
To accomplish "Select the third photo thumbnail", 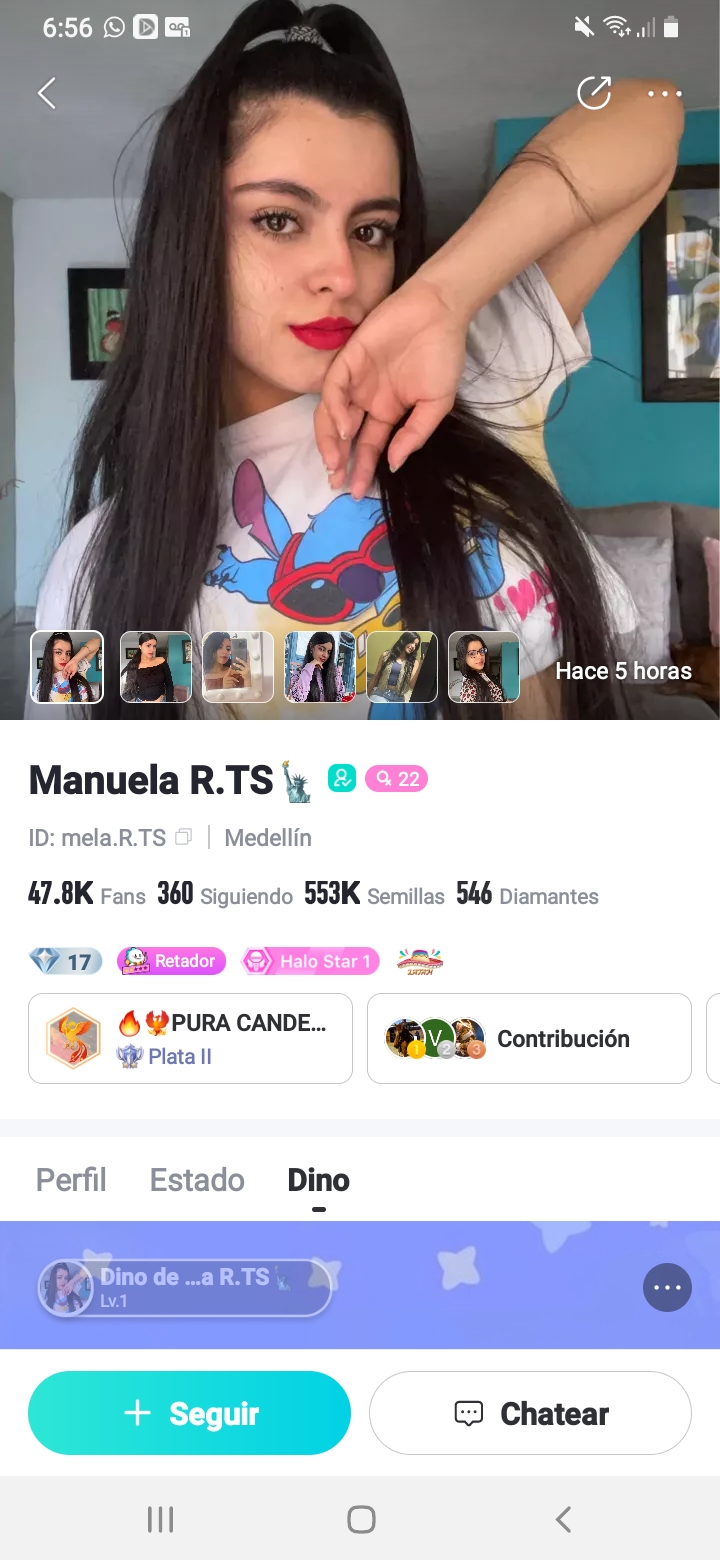I will coord(238,667).
